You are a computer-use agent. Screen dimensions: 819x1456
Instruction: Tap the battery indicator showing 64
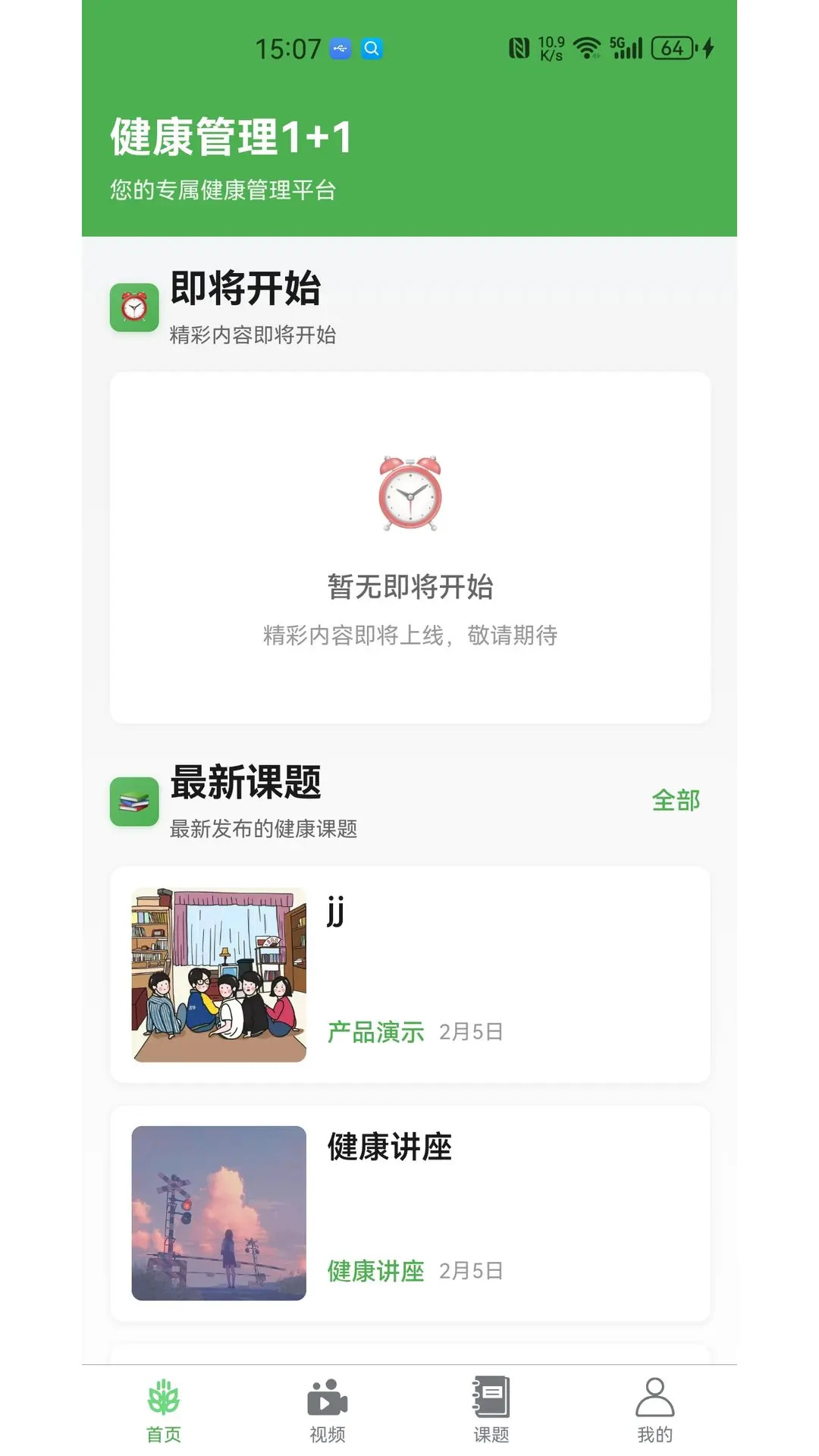[670, 48]
